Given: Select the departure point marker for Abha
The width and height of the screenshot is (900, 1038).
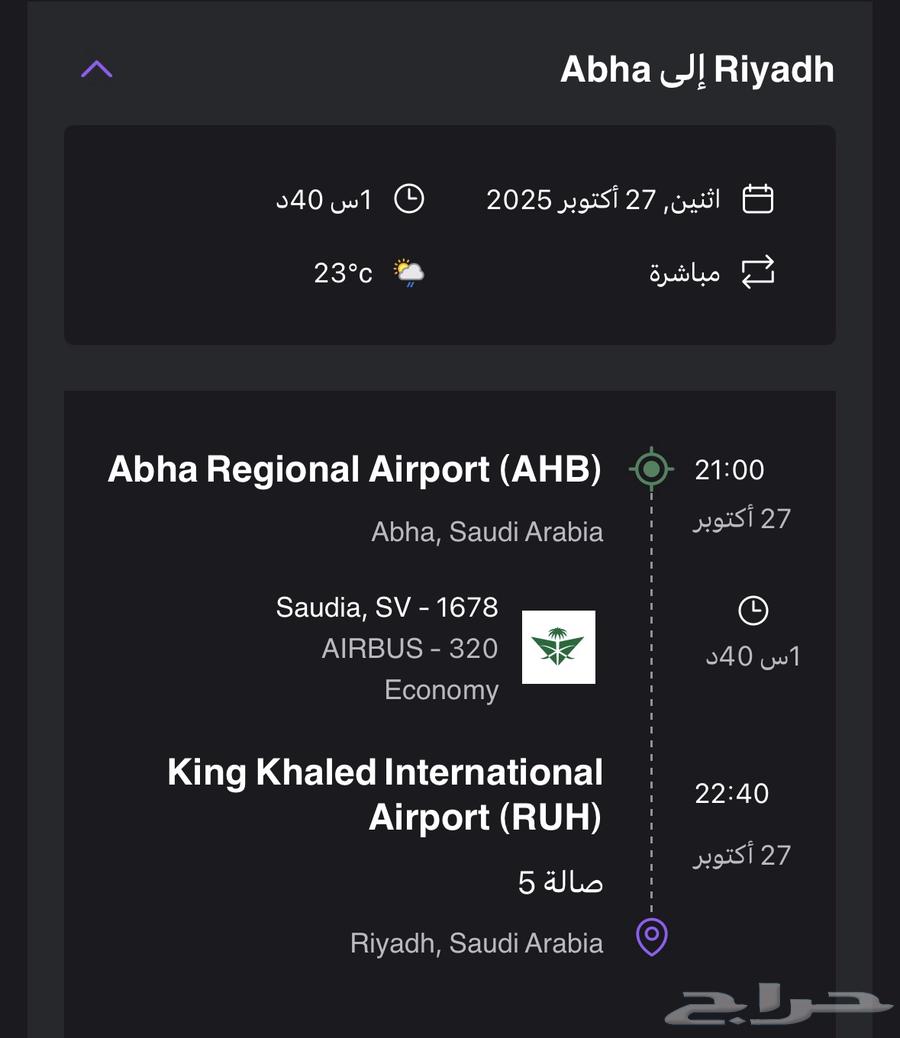Looking at the screenshot, I should pos(651,469).
